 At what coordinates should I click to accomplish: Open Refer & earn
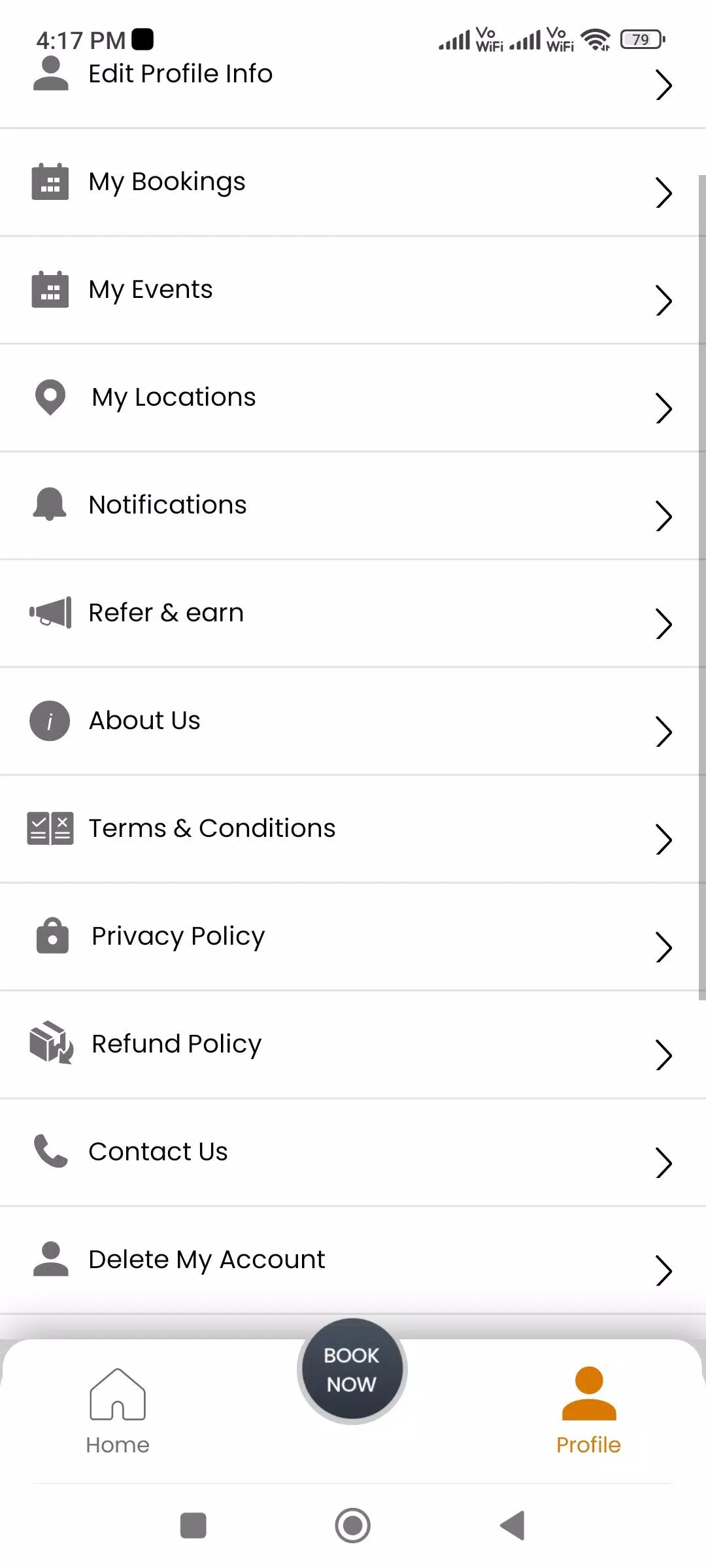click(x=353, y=613)
